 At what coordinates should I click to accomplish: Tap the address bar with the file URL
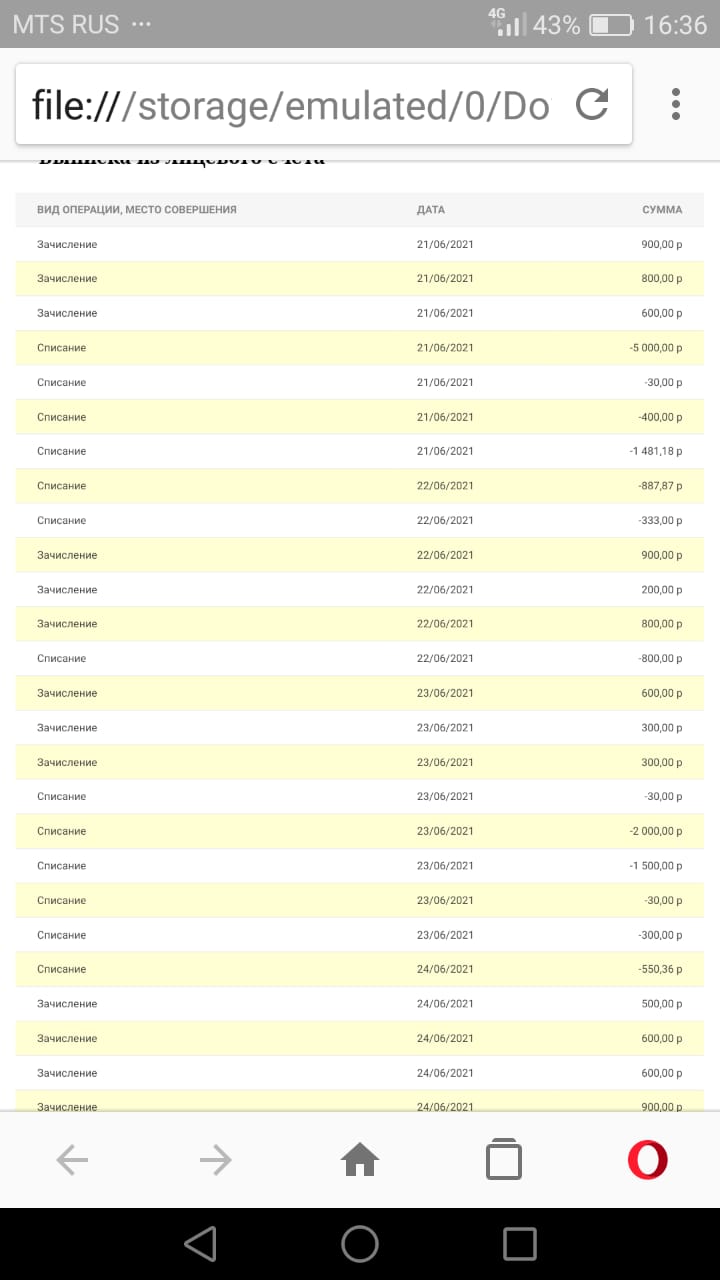click(x=291, y=104)
